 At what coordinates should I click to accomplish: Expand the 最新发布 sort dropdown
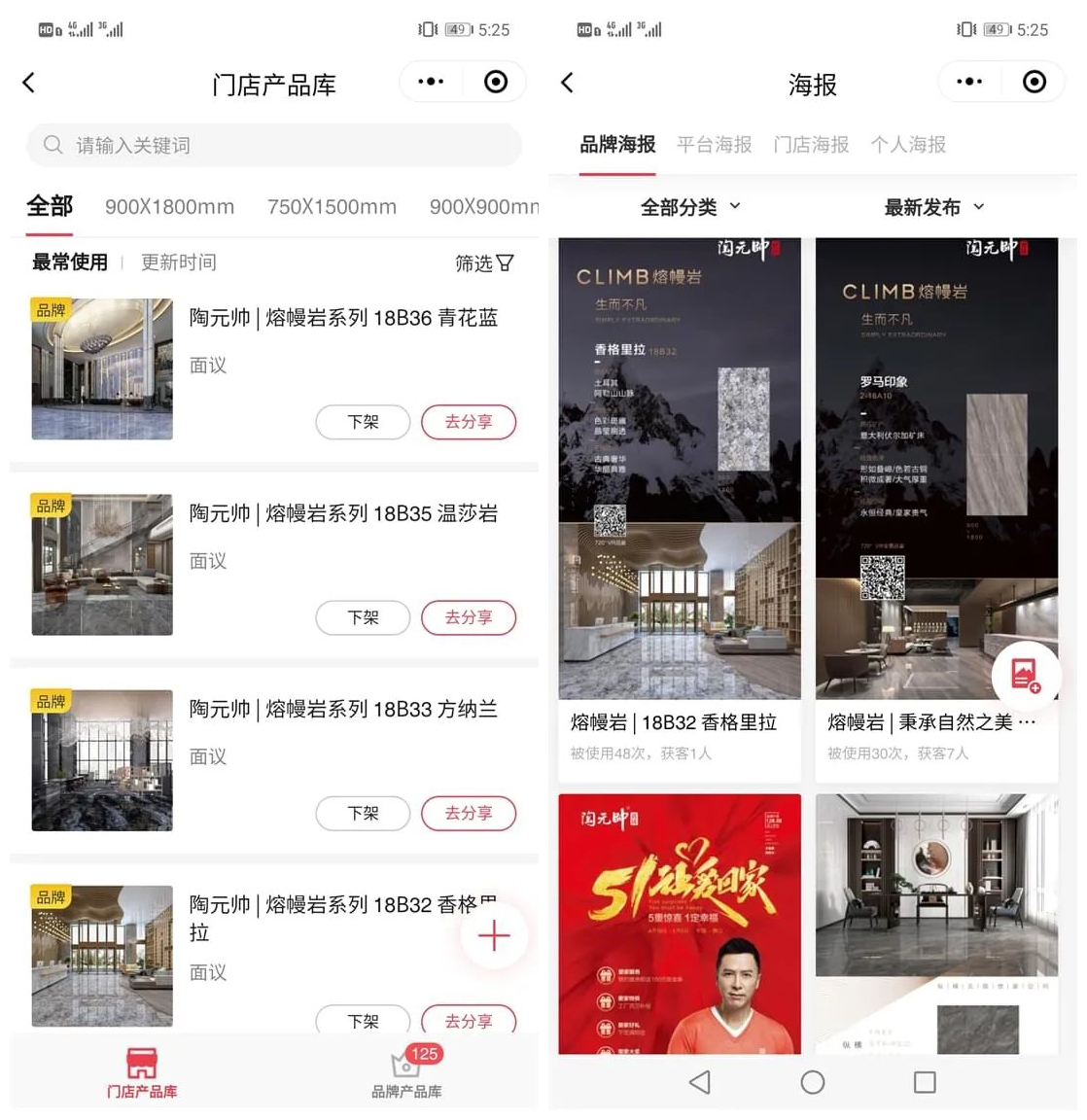933,207
